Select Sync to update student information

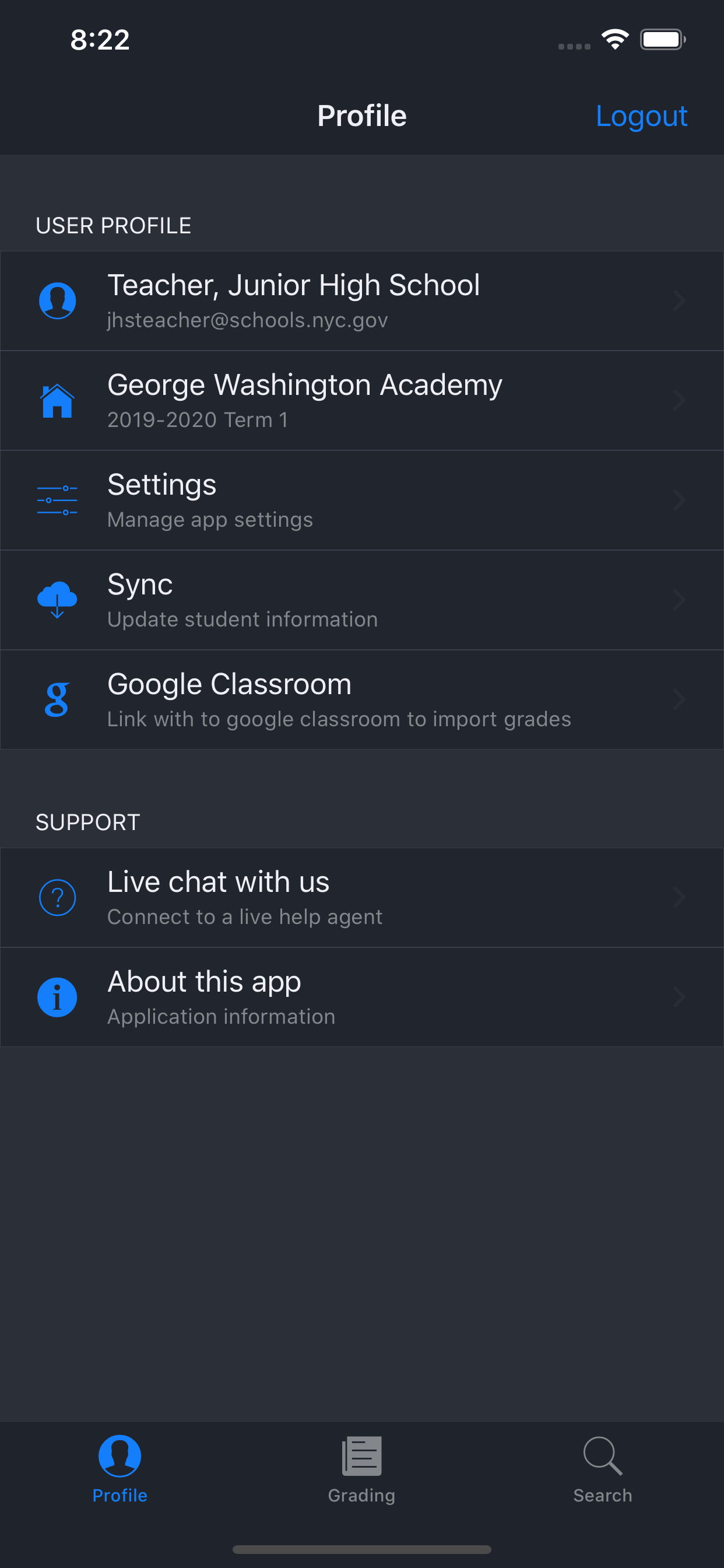[x=362, y=600]
